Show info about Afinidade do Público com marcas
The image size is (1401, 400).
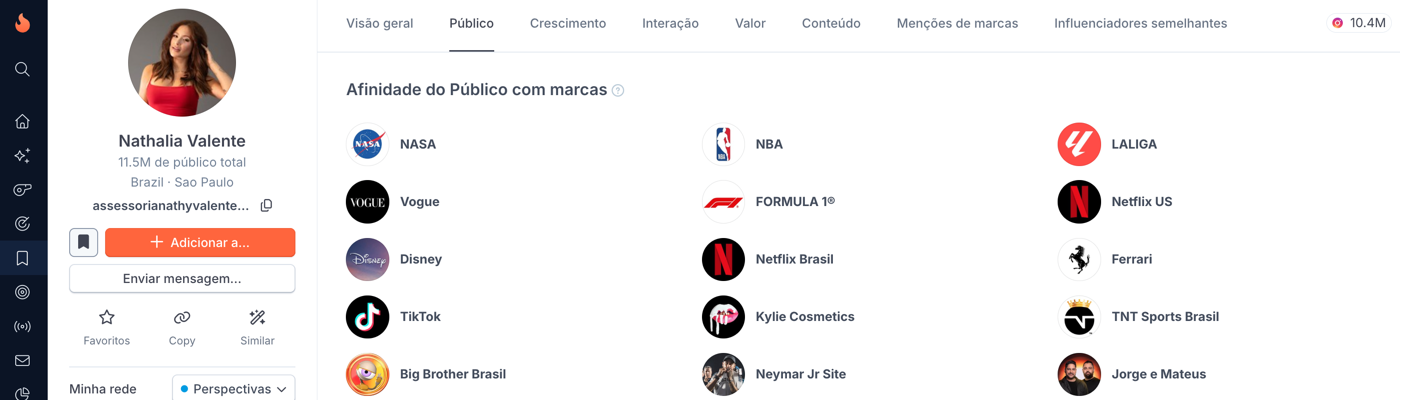coord(618,91)
